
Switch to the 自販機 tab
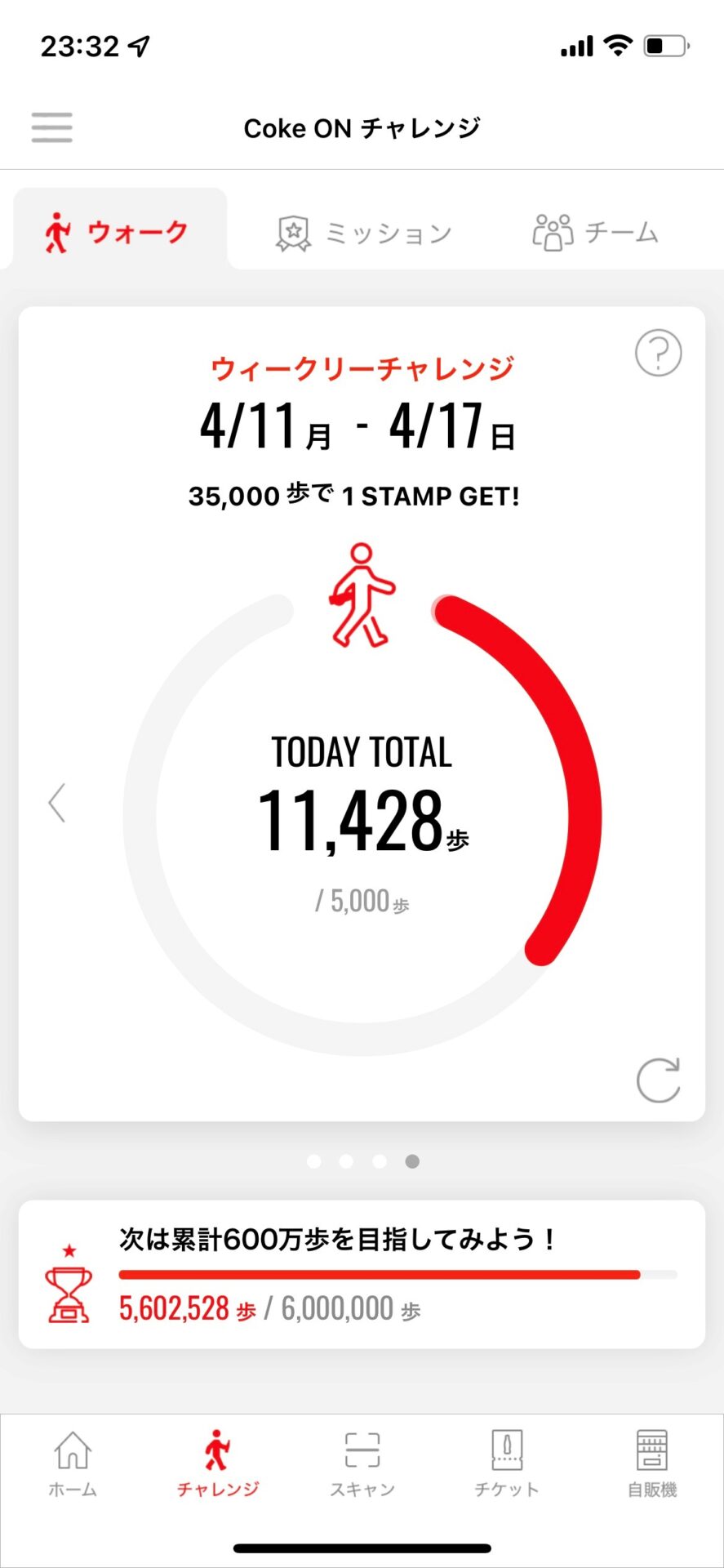click(652, 1463)
